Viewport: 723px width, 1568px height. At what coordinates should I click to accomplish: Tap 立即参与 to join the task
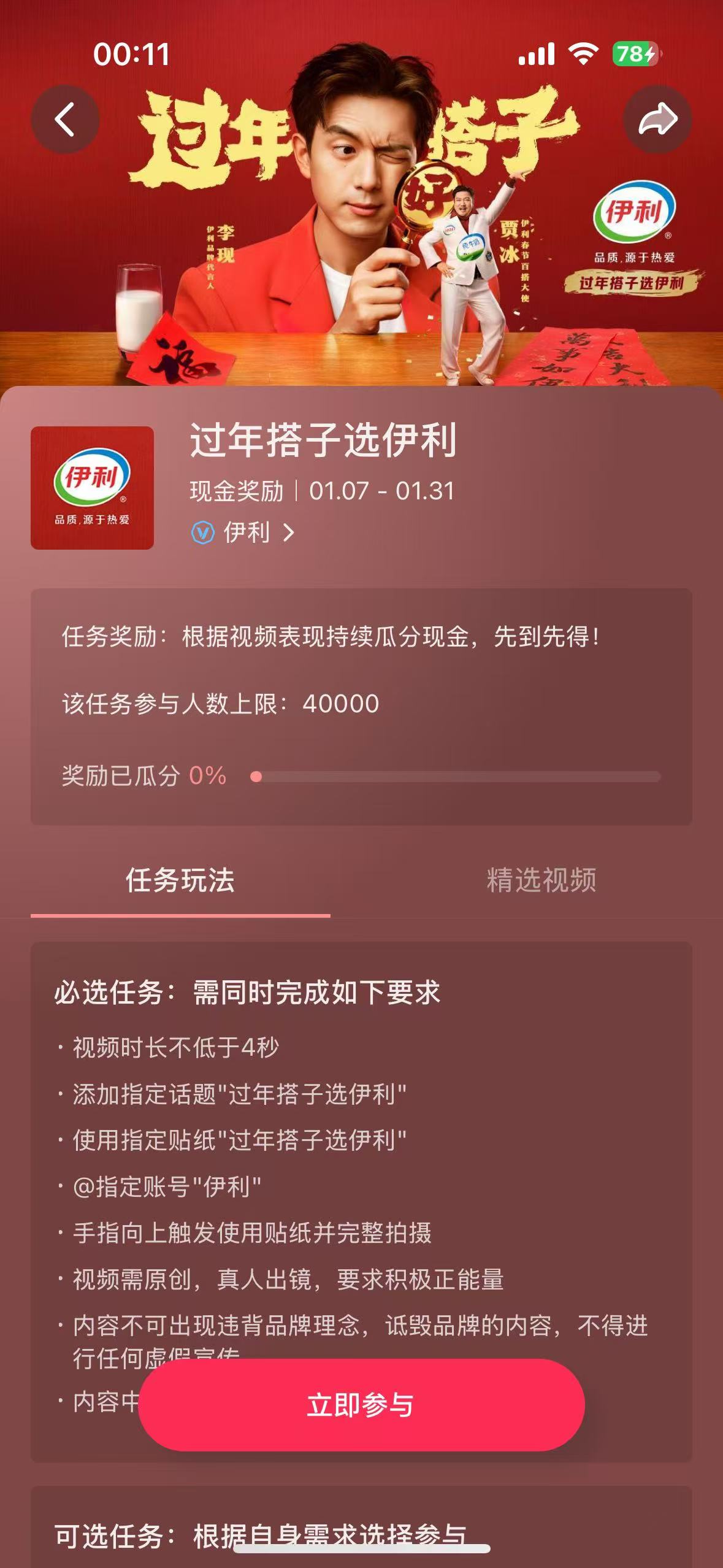[361, 1405]
